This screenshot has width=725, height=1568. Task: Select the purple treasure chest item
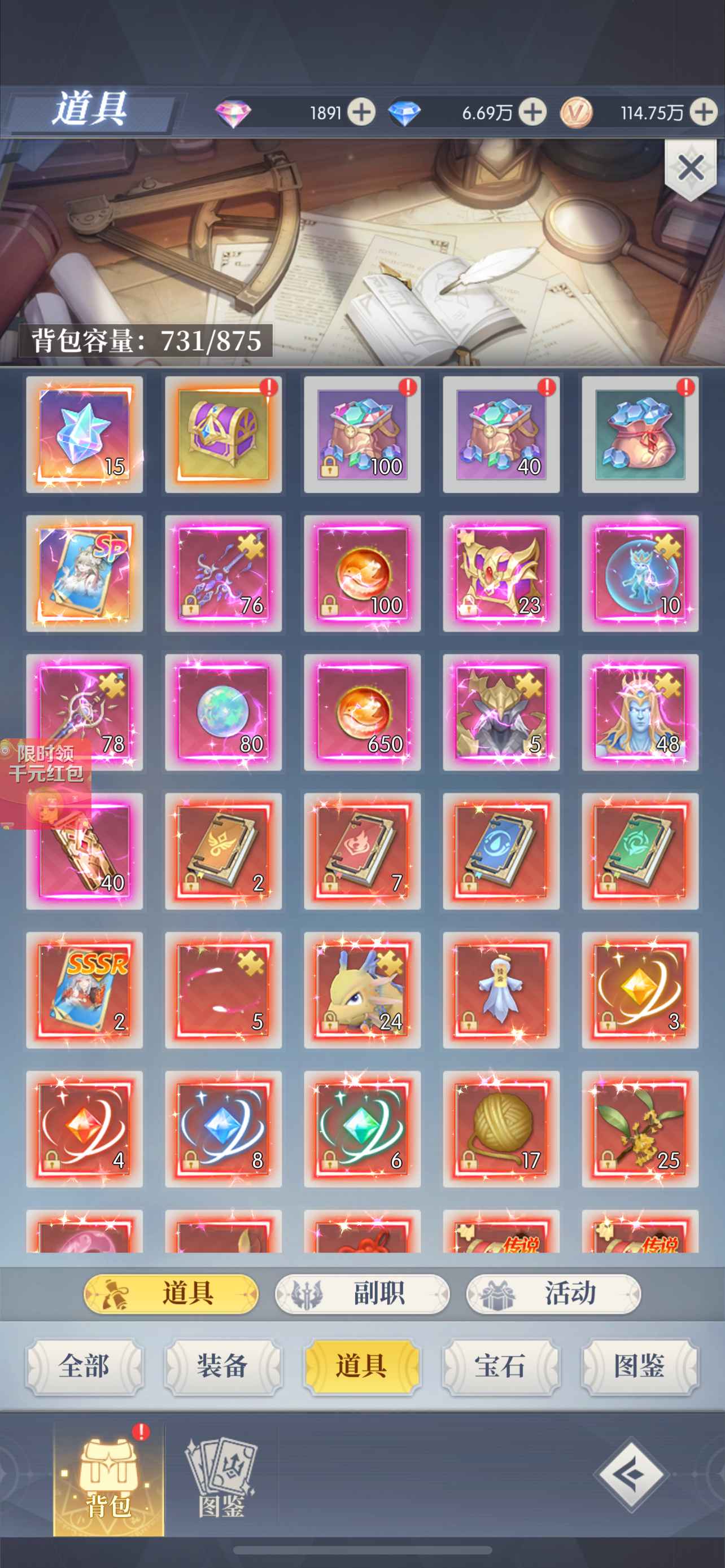coord(223,434)
